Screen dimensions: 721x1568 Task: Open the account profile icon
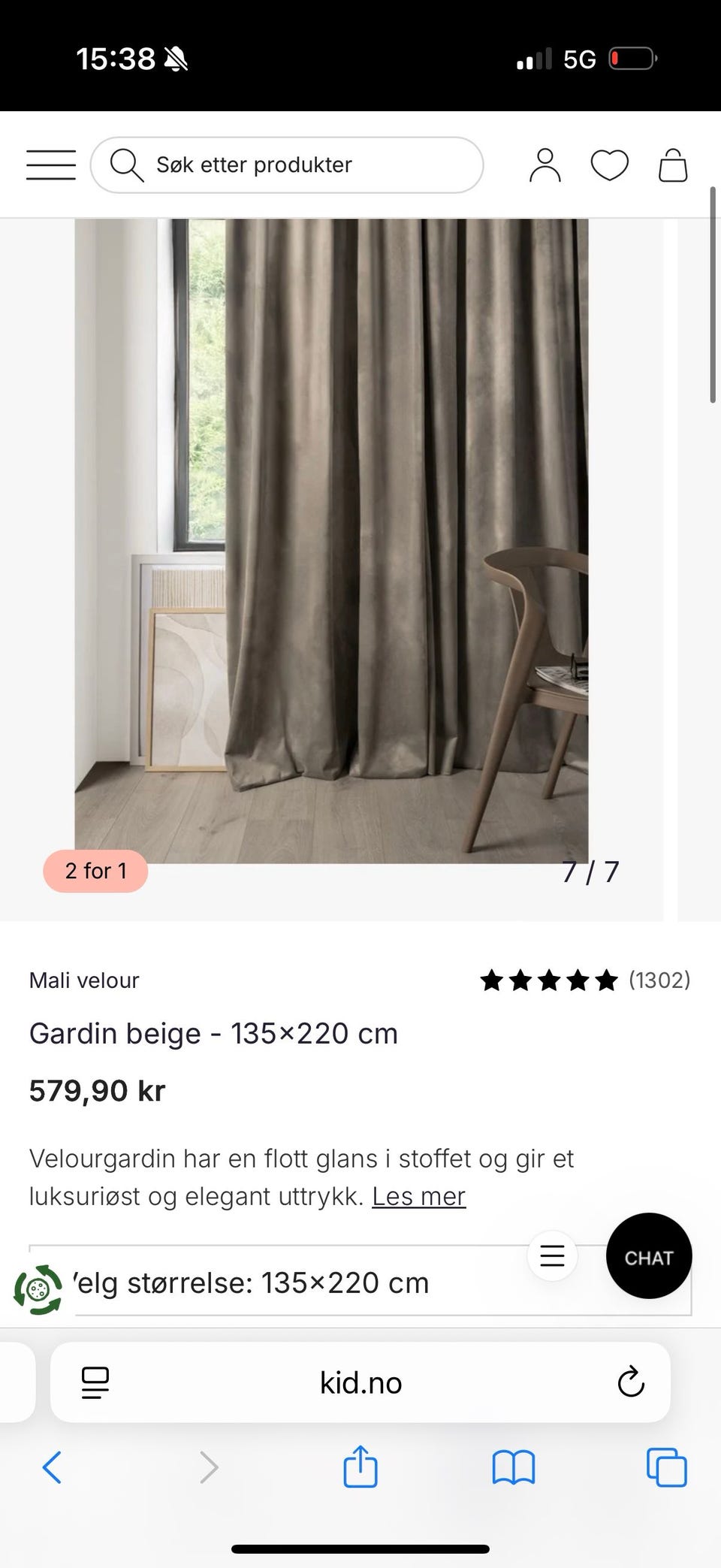(x=545, y=165)
